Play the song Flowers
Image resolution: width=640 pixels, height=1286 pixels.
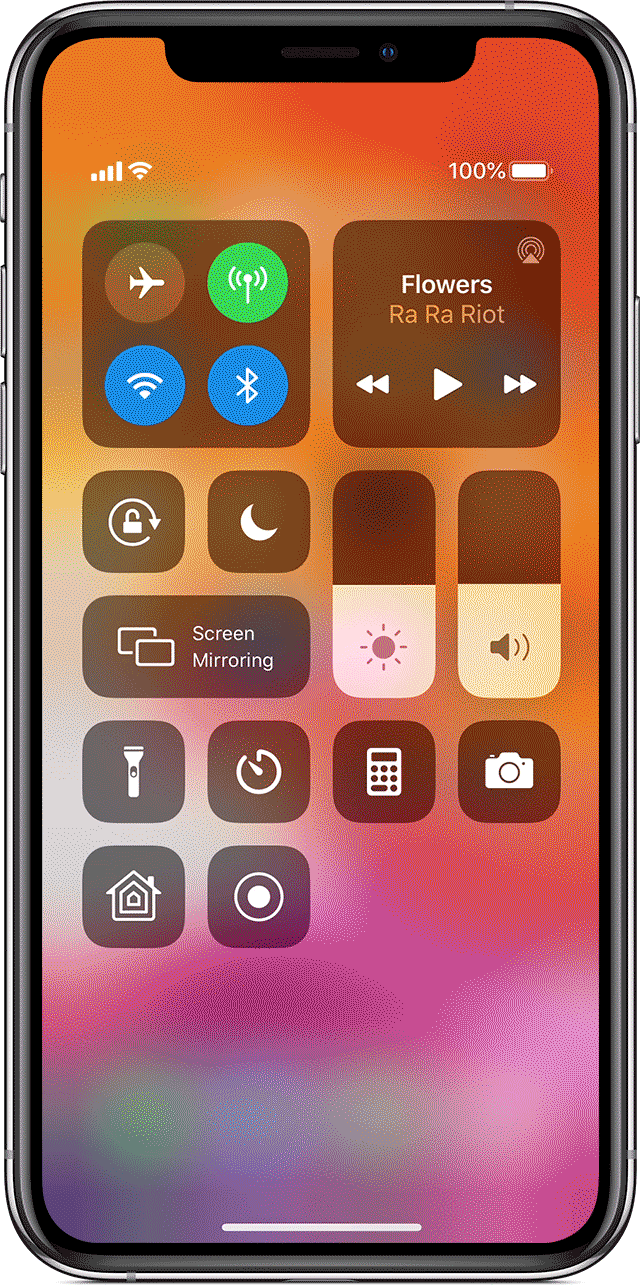coord(447,385)
